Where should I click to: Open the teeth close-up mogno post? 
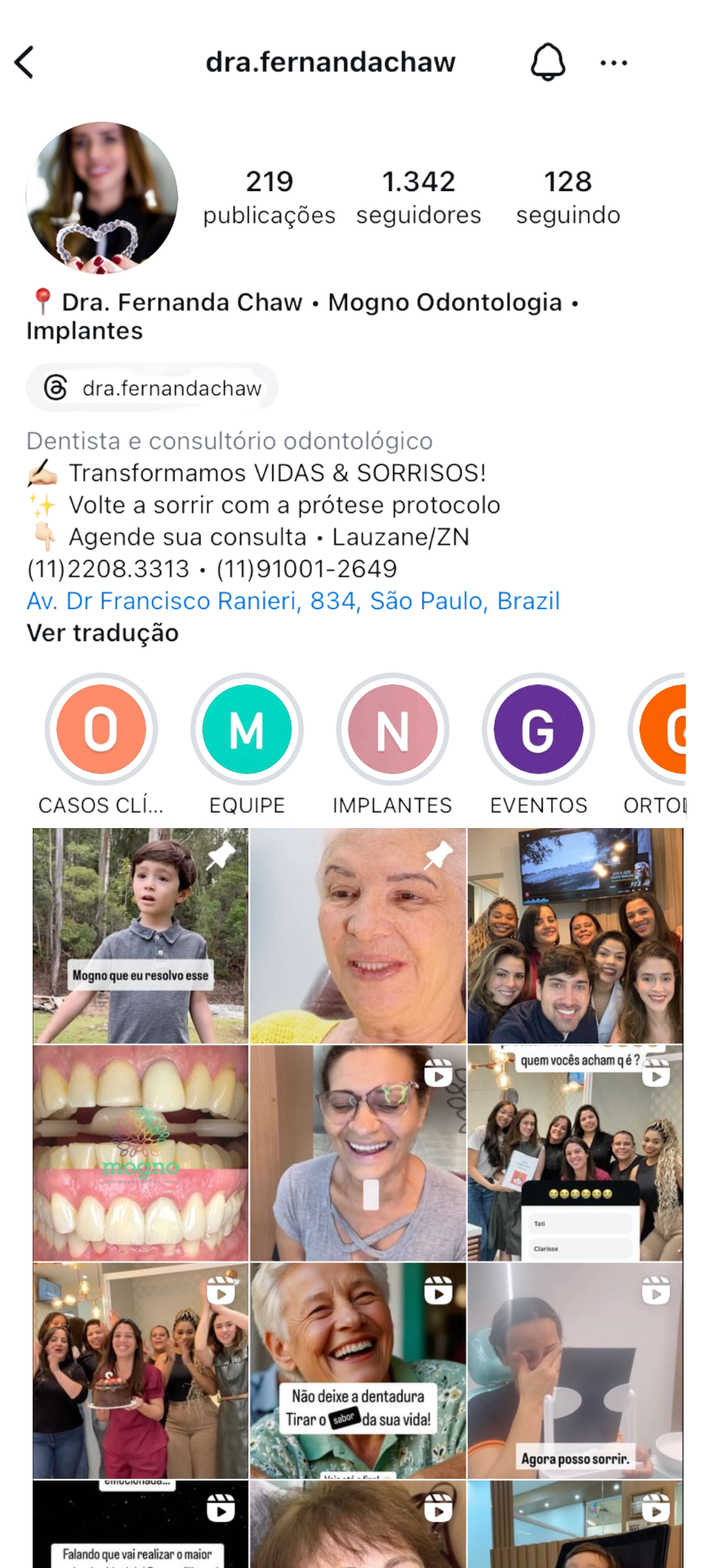pyautogui.click(x=140, y=1153)
